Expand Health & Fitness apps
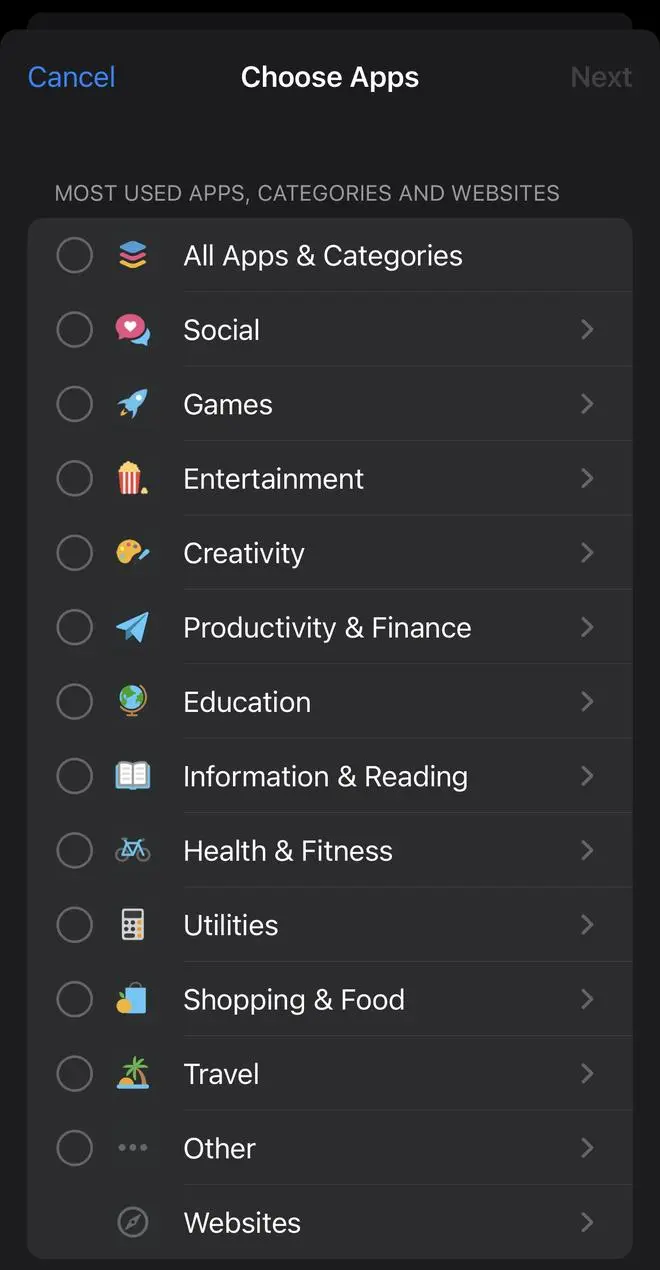 coord(587,850)
